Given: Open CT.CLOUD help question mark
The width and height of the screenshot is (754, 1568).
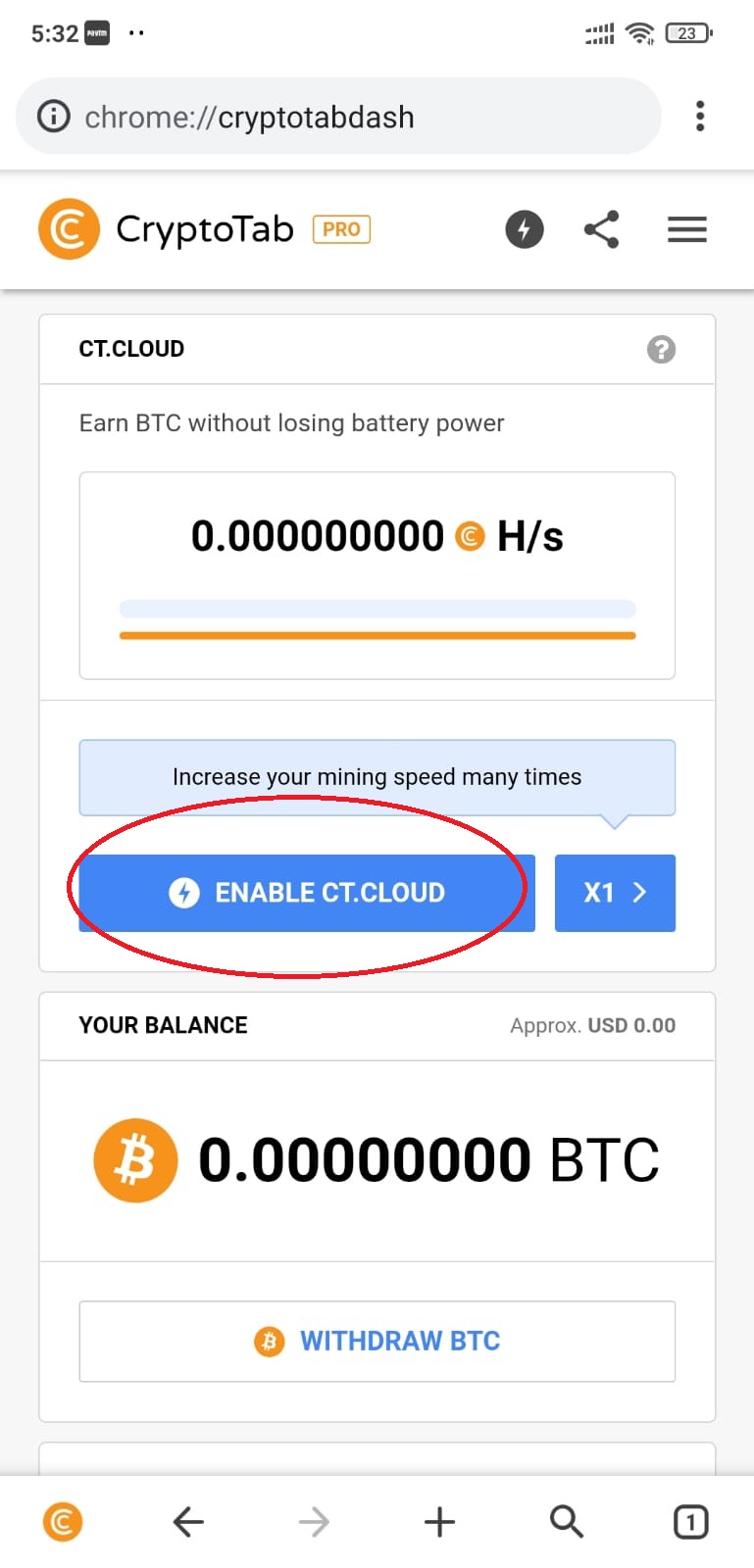Looking at the screenshot, I should (x=661, y=349).
